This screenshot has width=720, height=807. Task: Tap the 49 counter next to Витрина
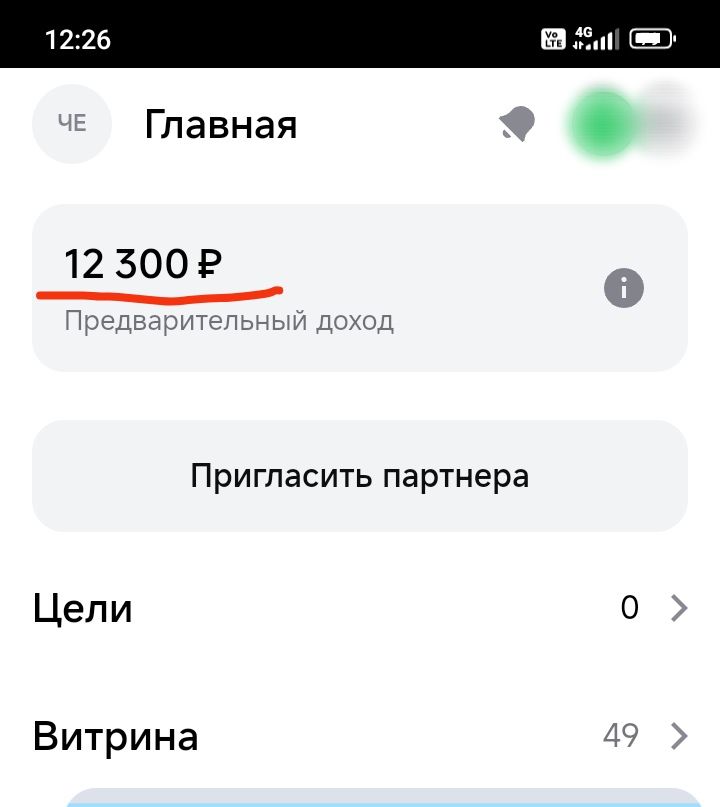(623, 736)
